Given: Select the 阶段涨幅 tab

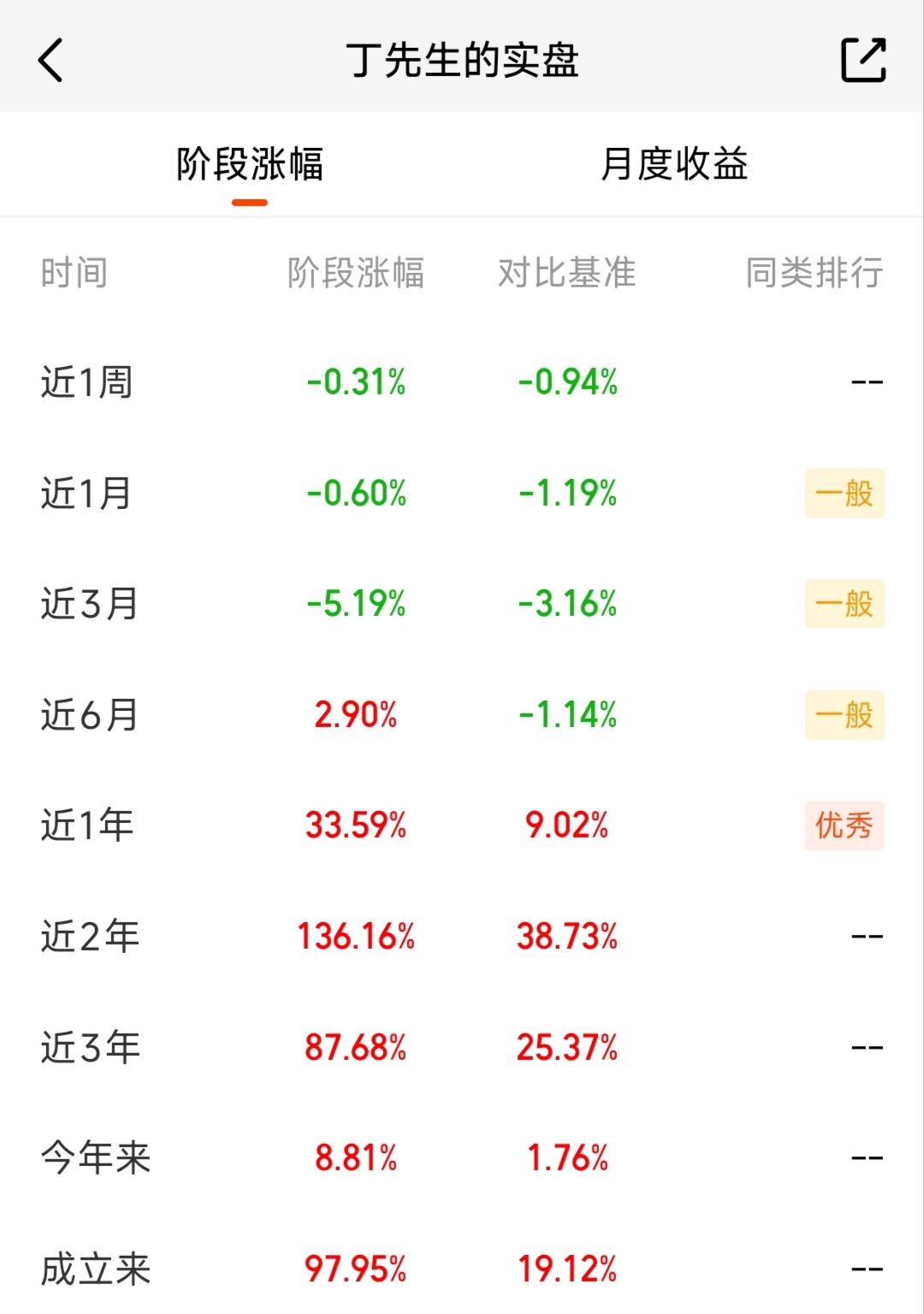Looking at the screenshot, I should 250,164.
